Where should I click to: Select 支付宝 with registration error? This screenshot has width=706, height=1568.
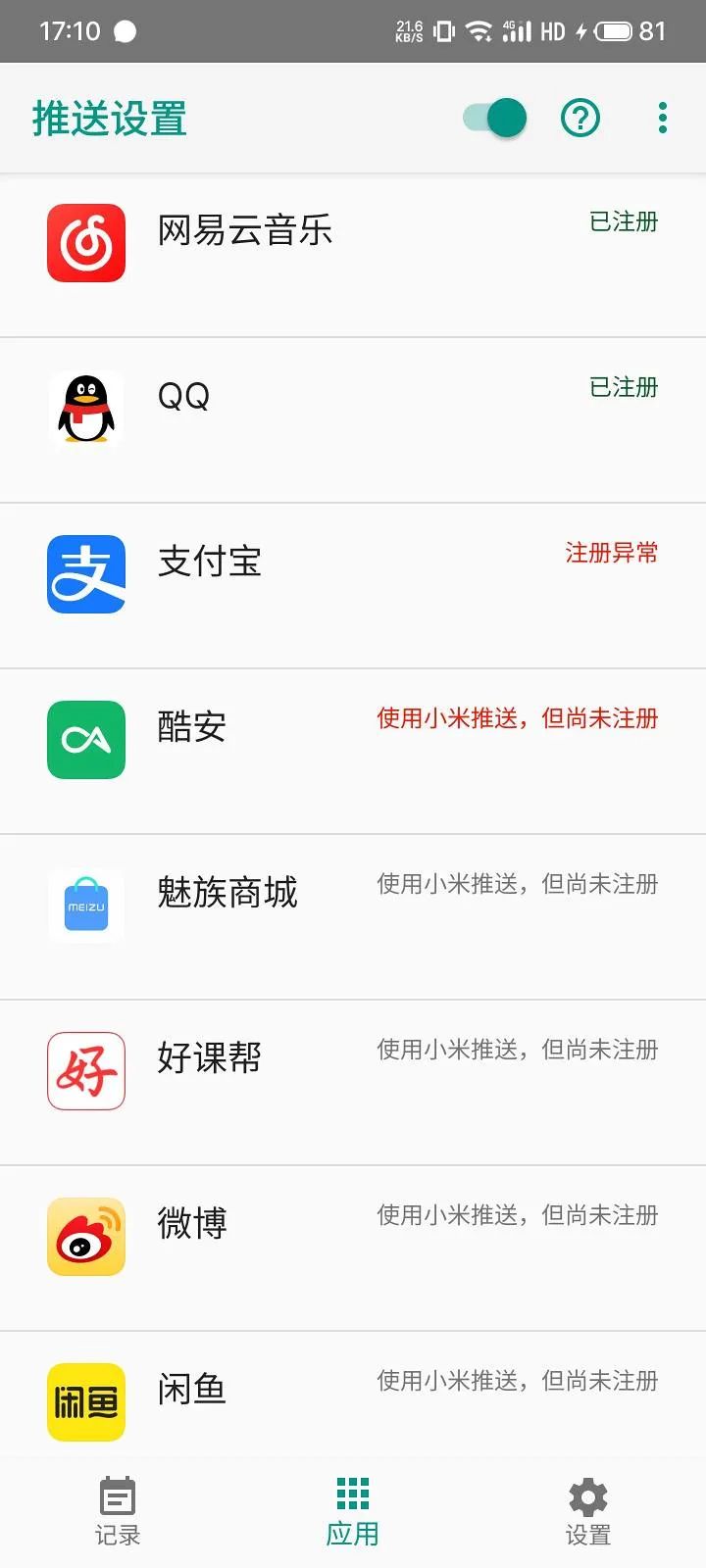pos(353,585)
